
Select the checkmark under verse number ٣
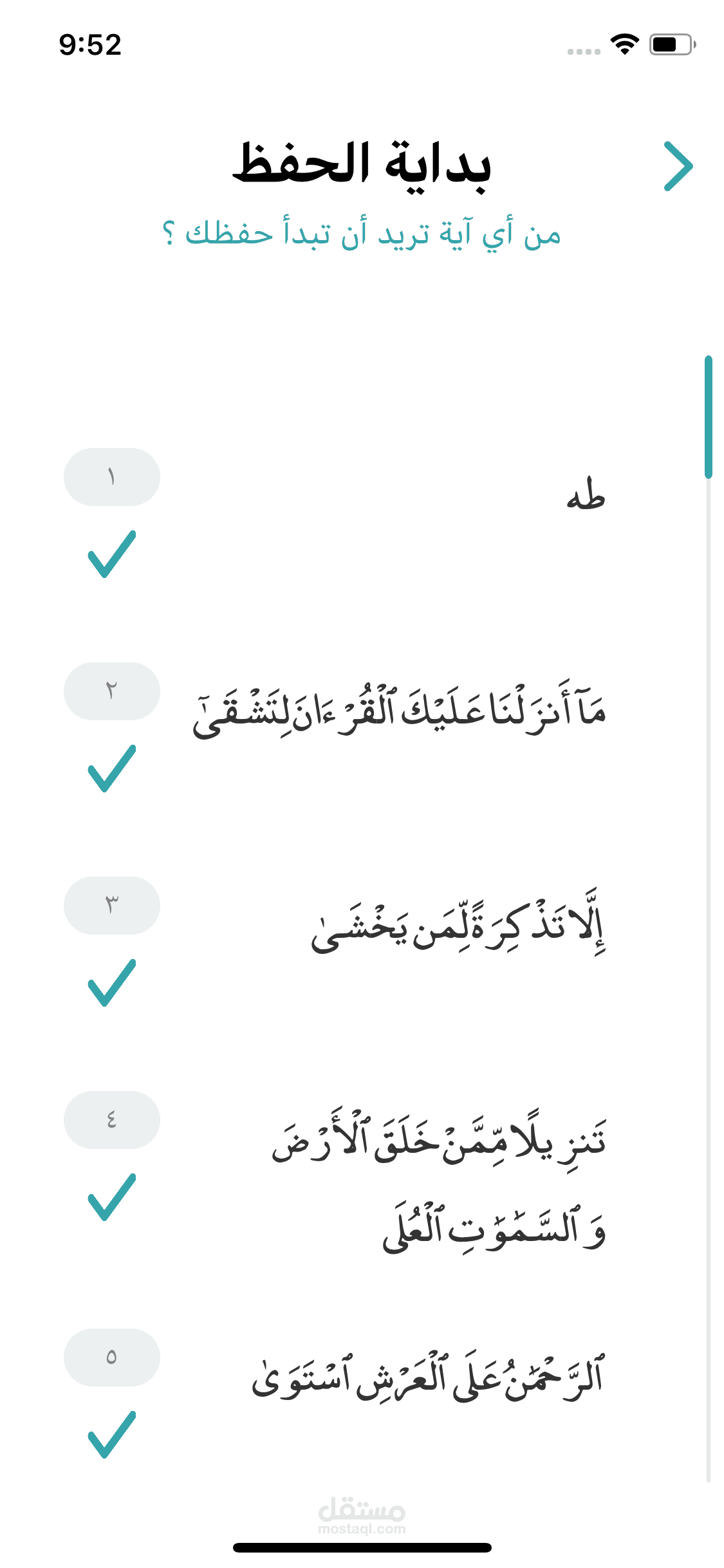pyautogui.click(x=112, y=983)
